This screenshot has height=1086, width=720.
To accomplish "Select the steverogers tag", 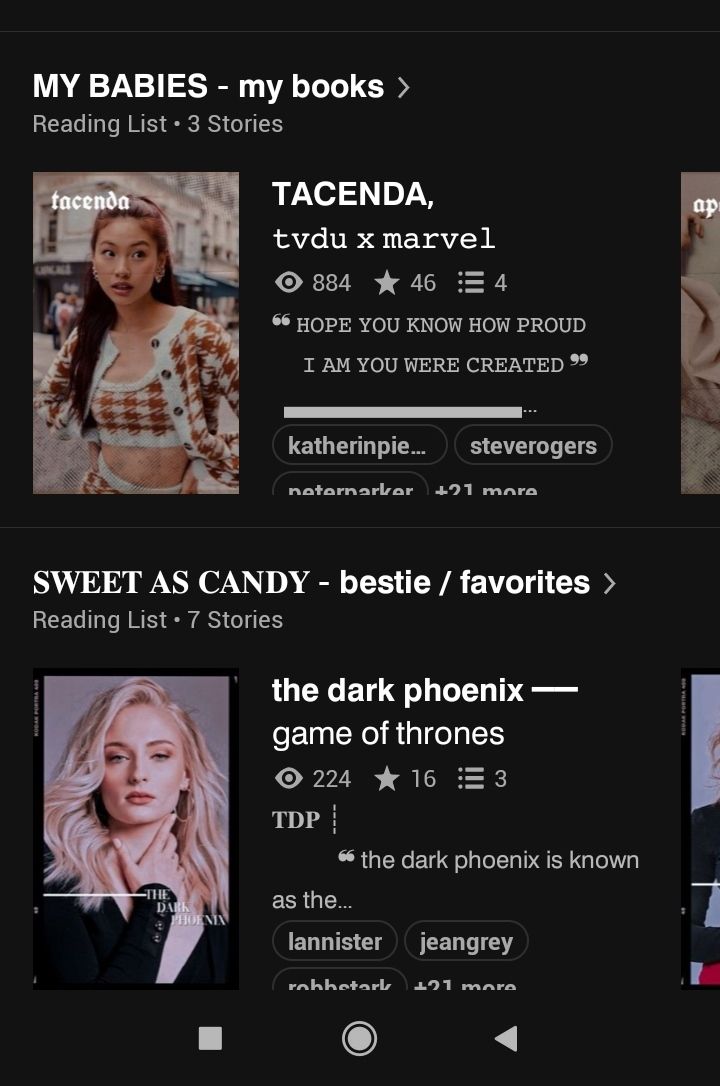I will (533, 446).
